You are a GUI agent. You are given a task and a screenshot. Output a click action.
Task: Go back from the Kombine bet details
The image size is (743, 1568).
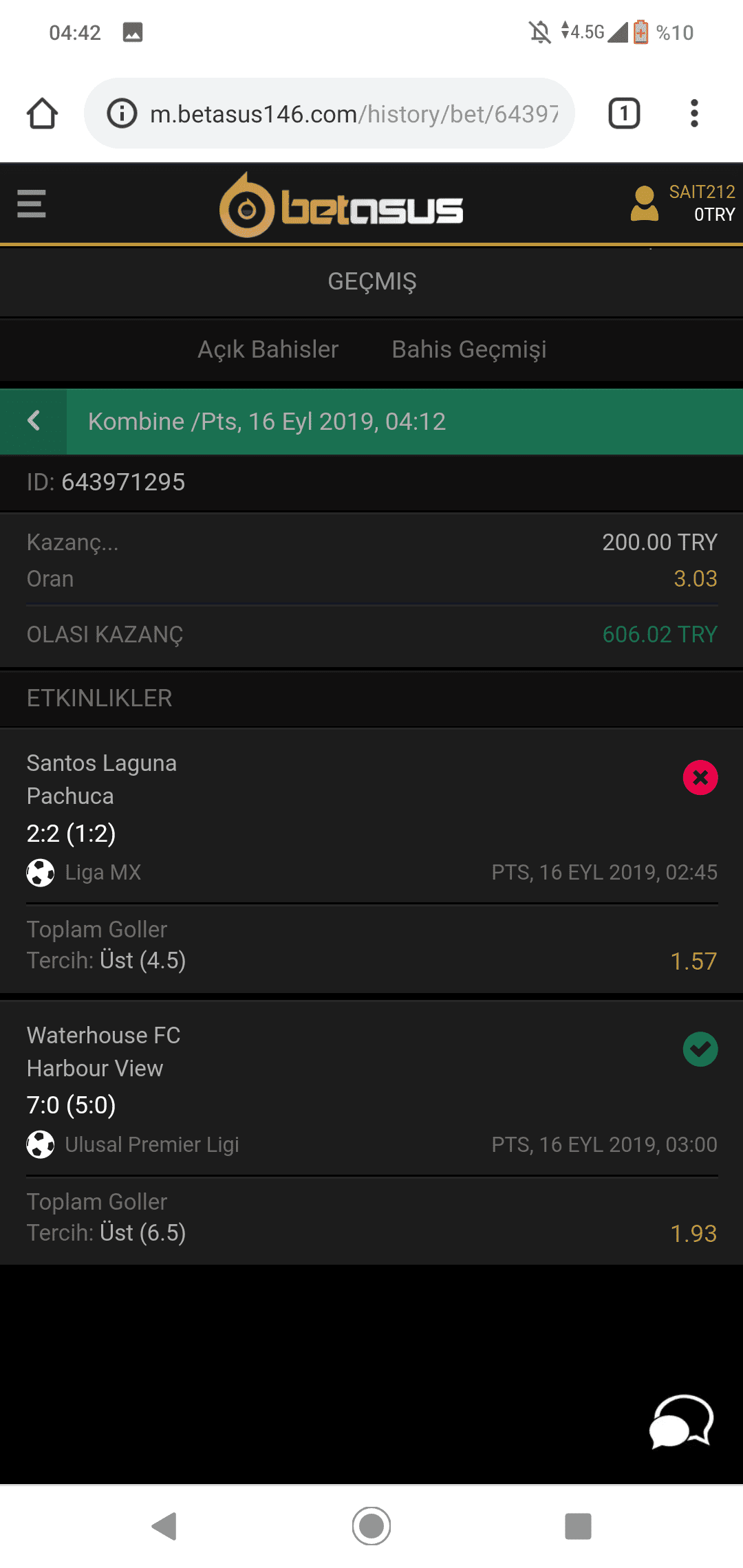pos(33,421)
